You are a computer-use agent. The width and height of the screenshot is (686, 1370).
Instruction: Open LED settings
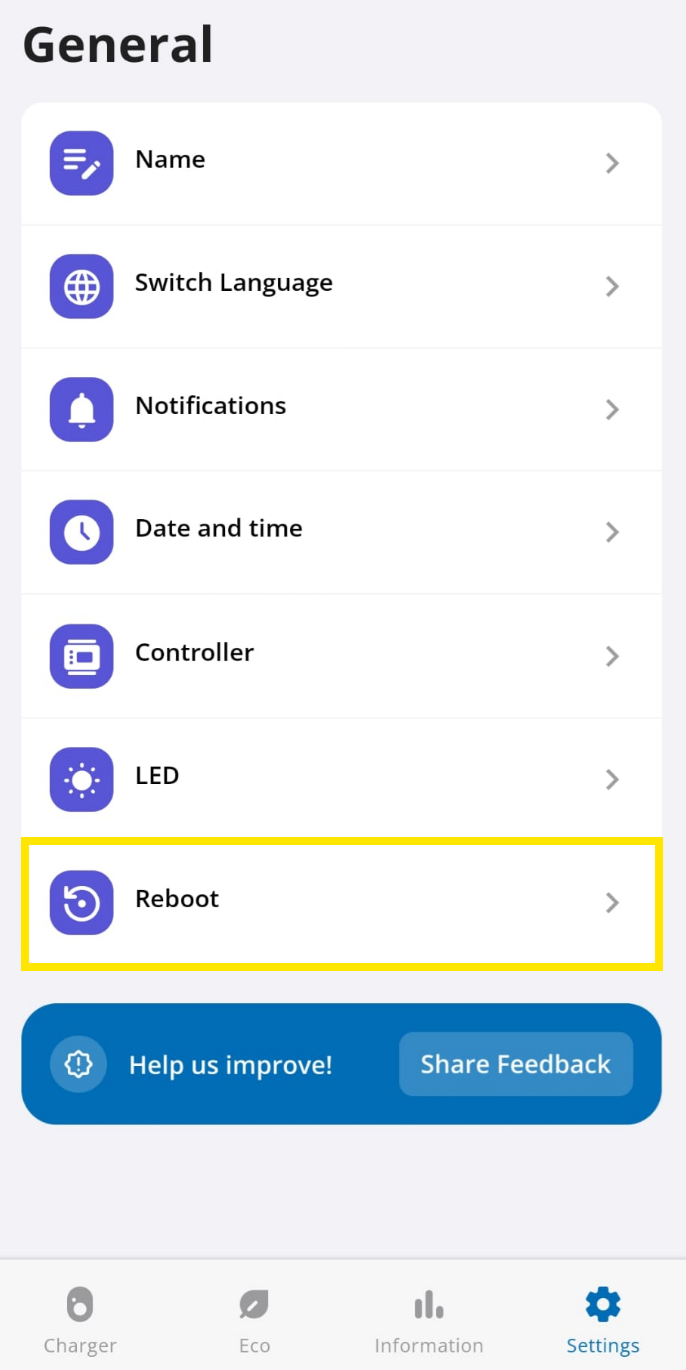[x=340, y=778]
